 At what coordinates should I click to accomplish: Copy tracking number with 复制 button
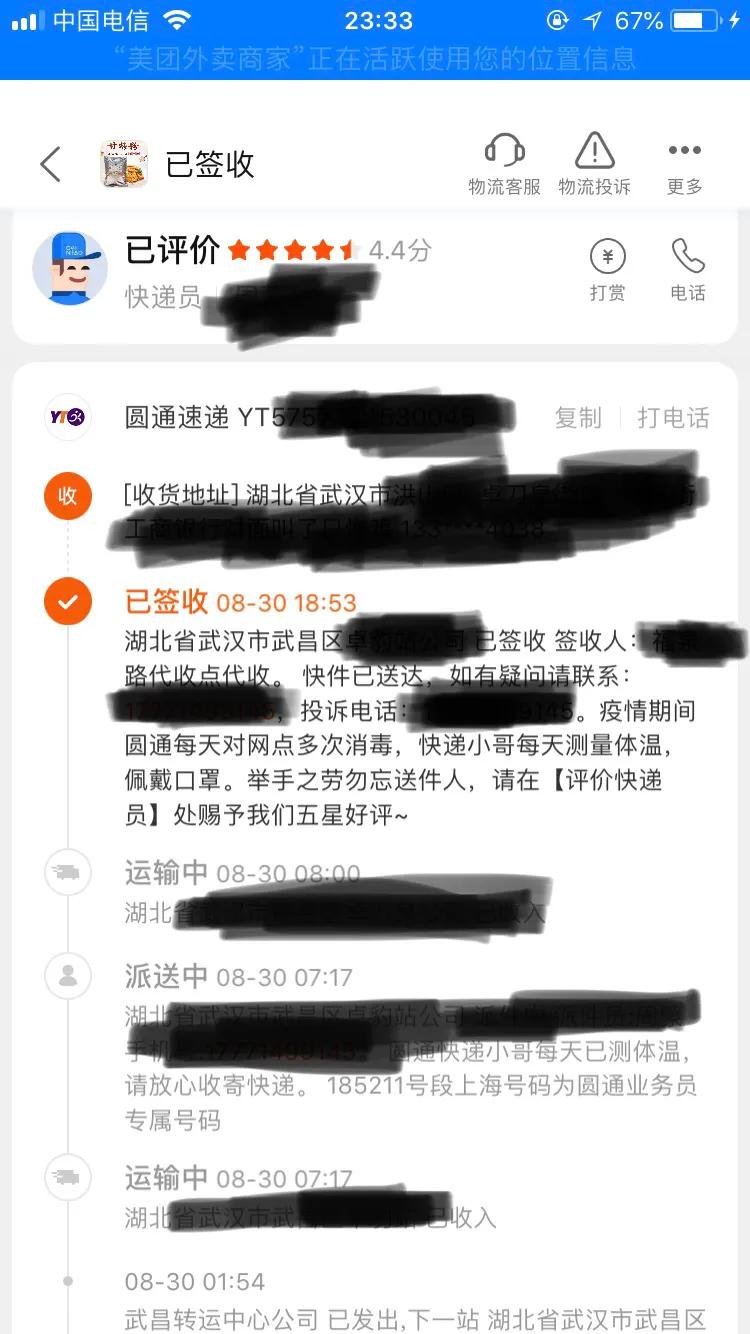point(578,419)
